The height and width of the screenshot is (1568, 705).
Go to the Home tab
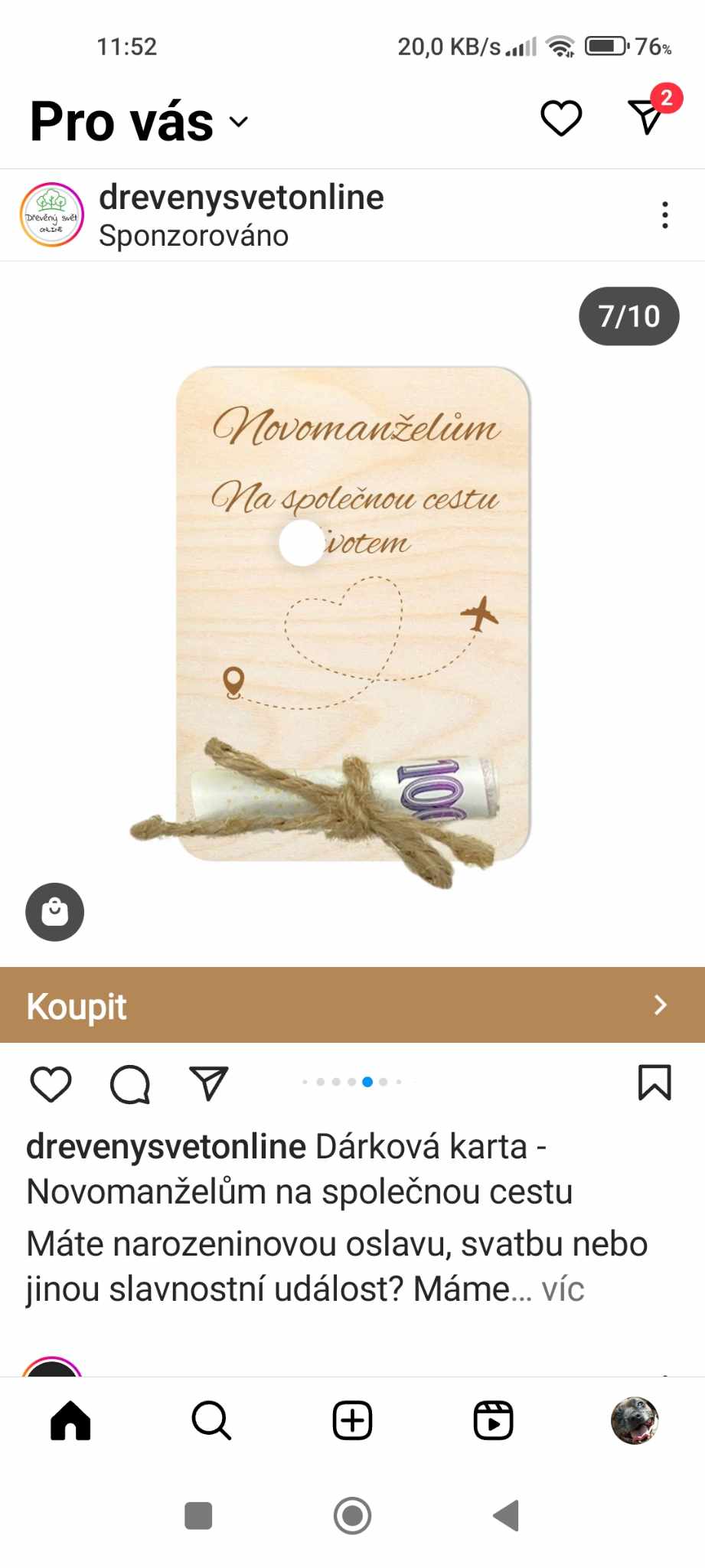point(70,1421)
